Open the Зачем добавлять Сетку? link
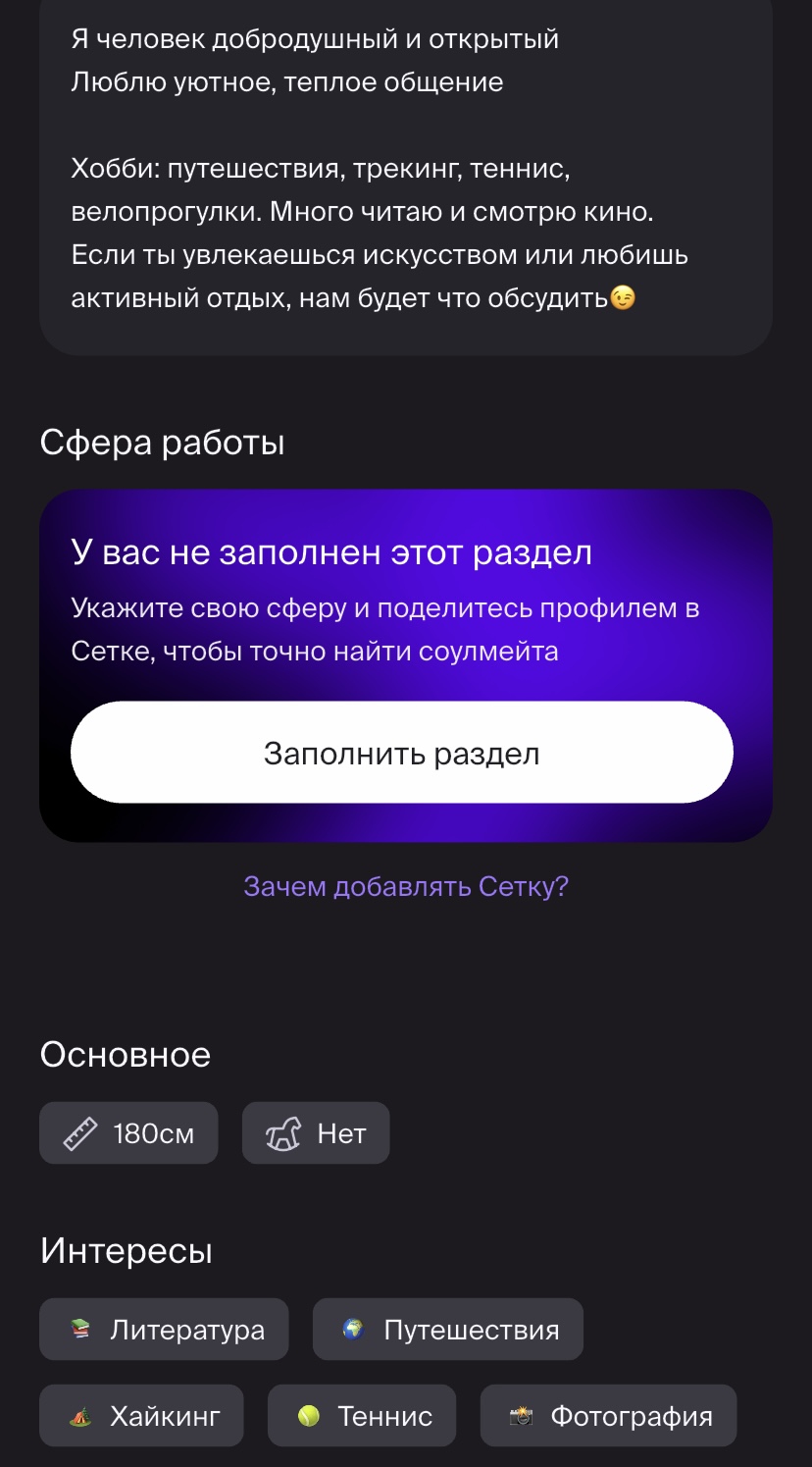Viewport: 812px width, 1467px height. point(406,887)
